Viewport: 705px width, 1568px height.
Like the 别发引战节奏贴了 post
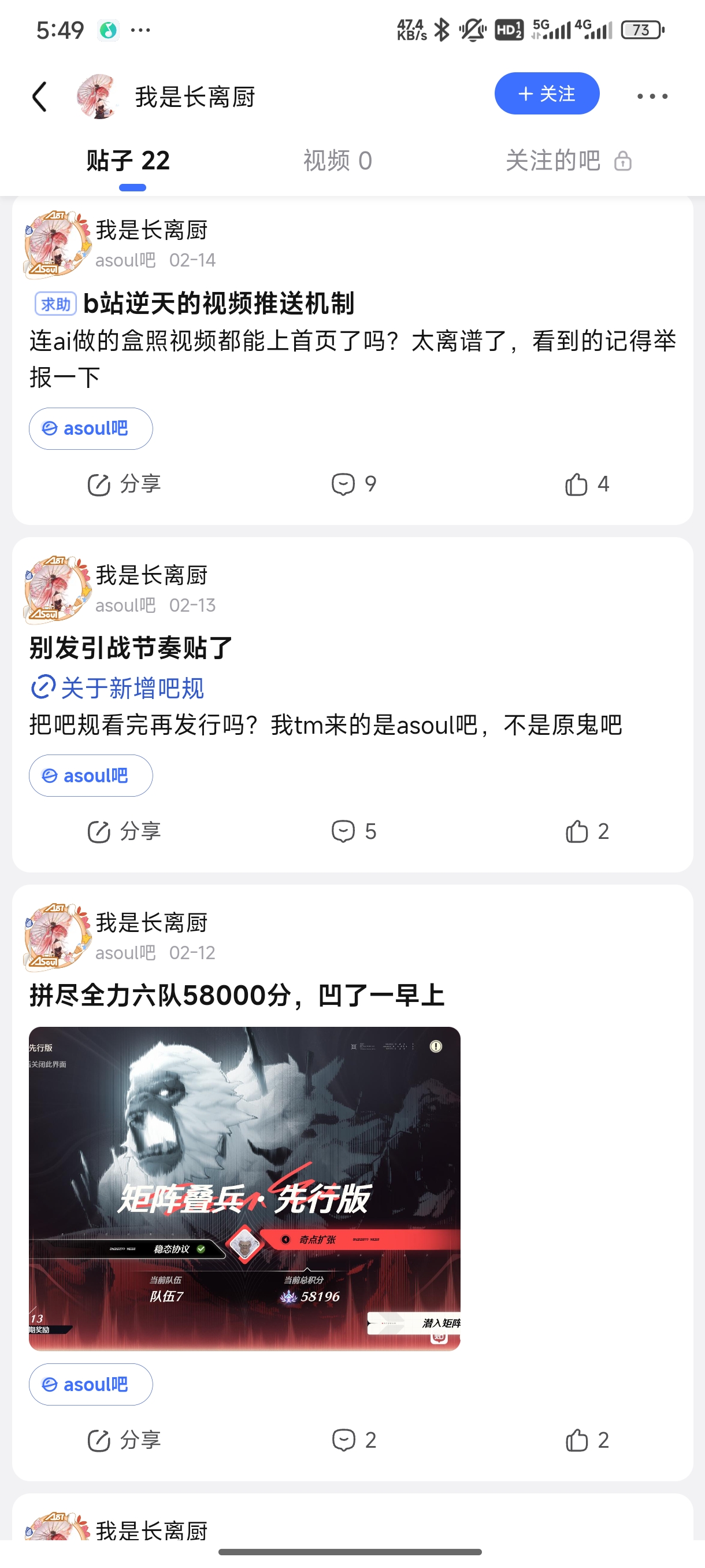[x=587, y=831]
